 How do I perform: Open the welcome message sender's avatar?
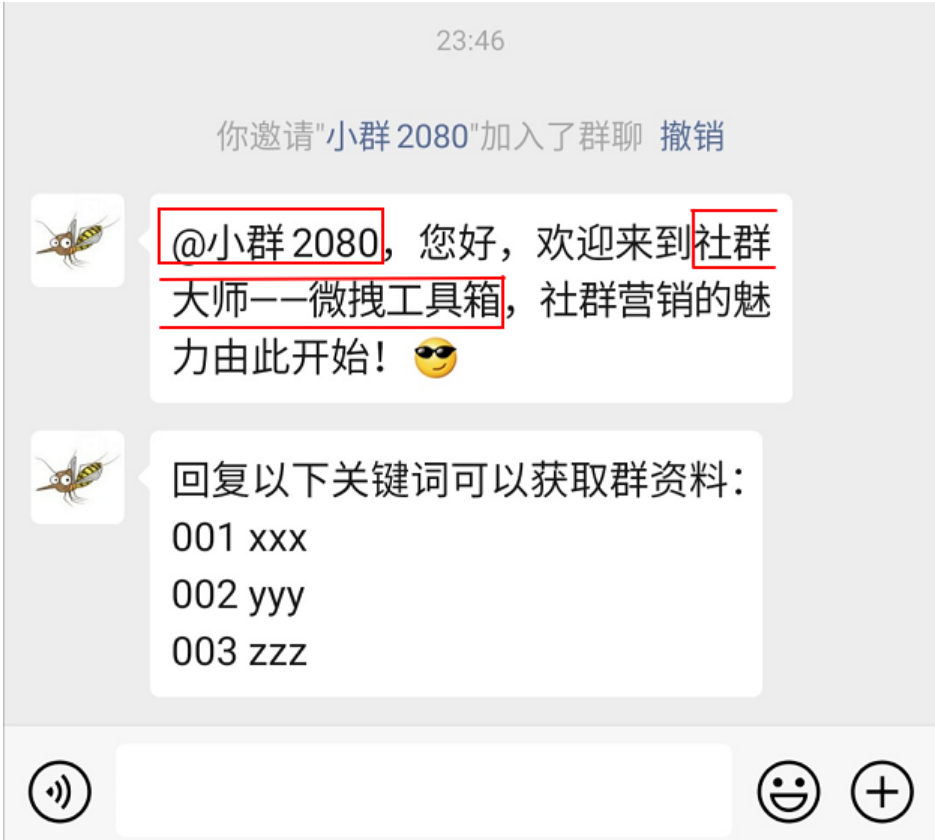point(78,241)
